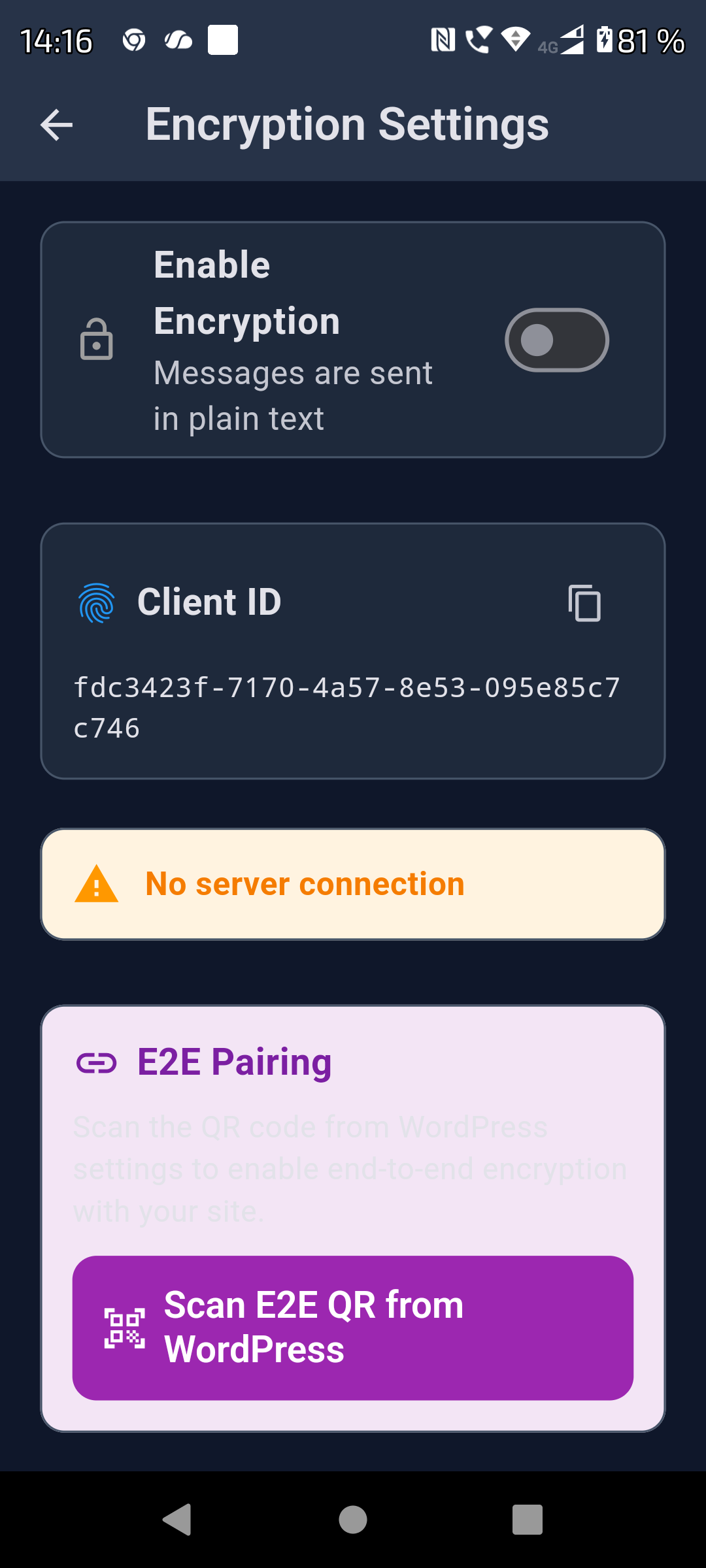
Task: Click the link icon beside E2E Pairing
Action: [x=95, y=1060]
